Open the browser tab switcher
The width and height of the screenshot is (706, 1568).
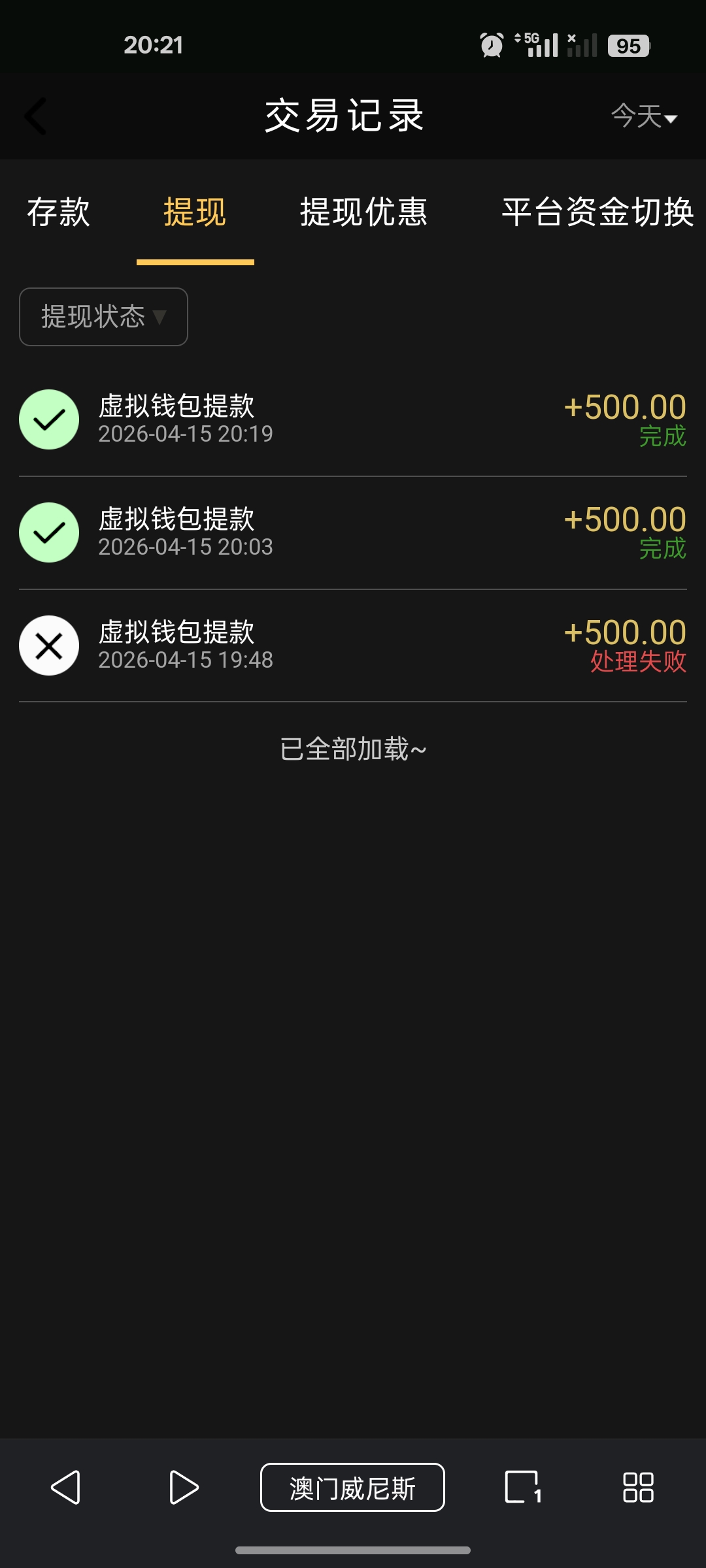(523, 1488)
